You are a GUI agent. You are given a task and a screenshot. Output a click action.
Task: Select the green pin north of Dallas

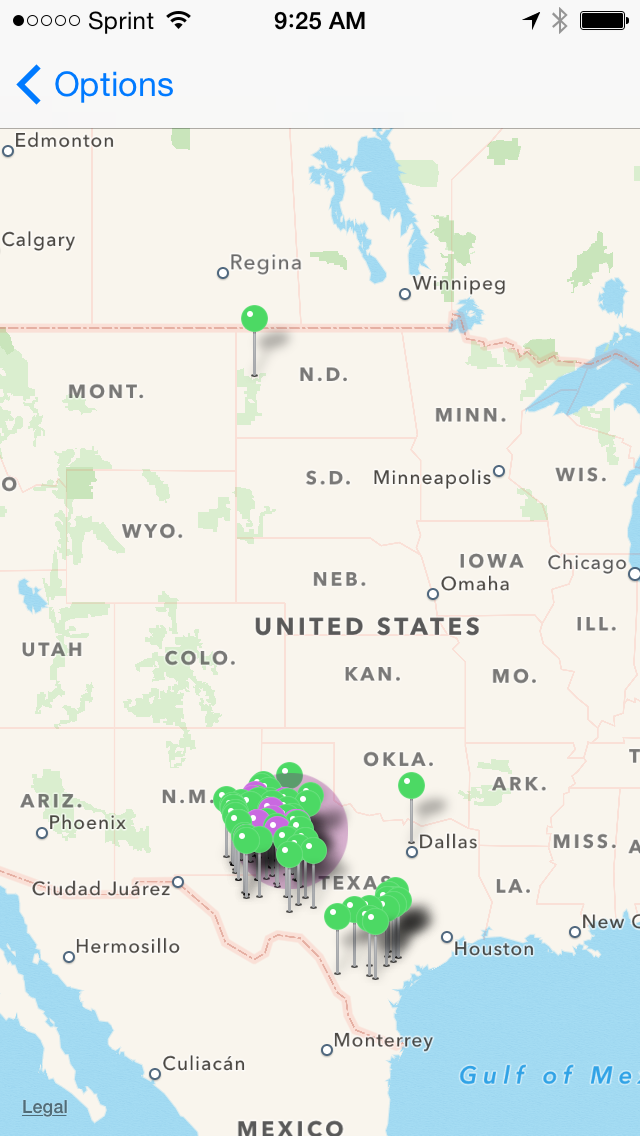[x=411, y=786]
